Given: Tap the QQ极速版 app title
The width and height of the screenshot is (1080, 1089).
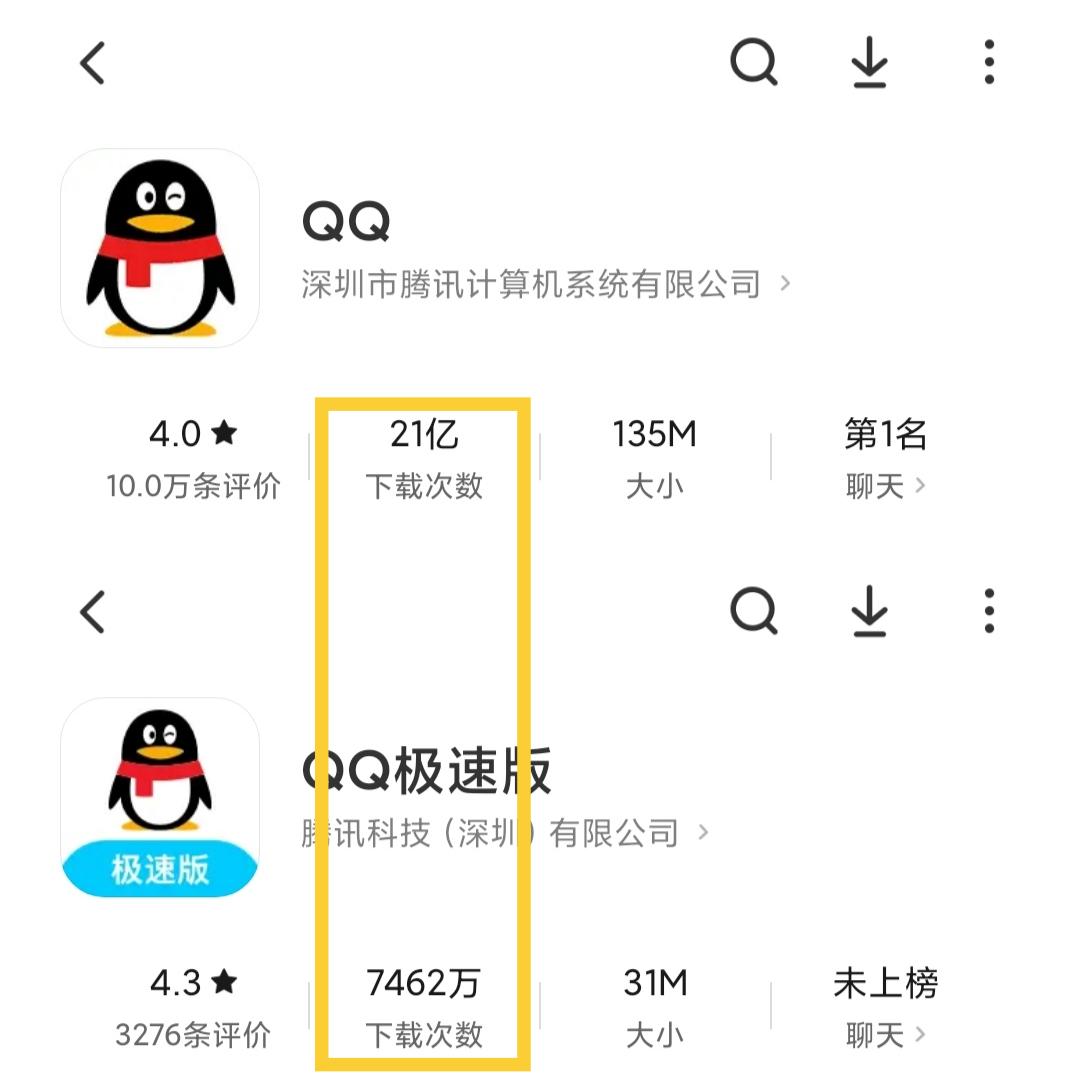Looking at the screenshot, I should click(x=425, y=770).
